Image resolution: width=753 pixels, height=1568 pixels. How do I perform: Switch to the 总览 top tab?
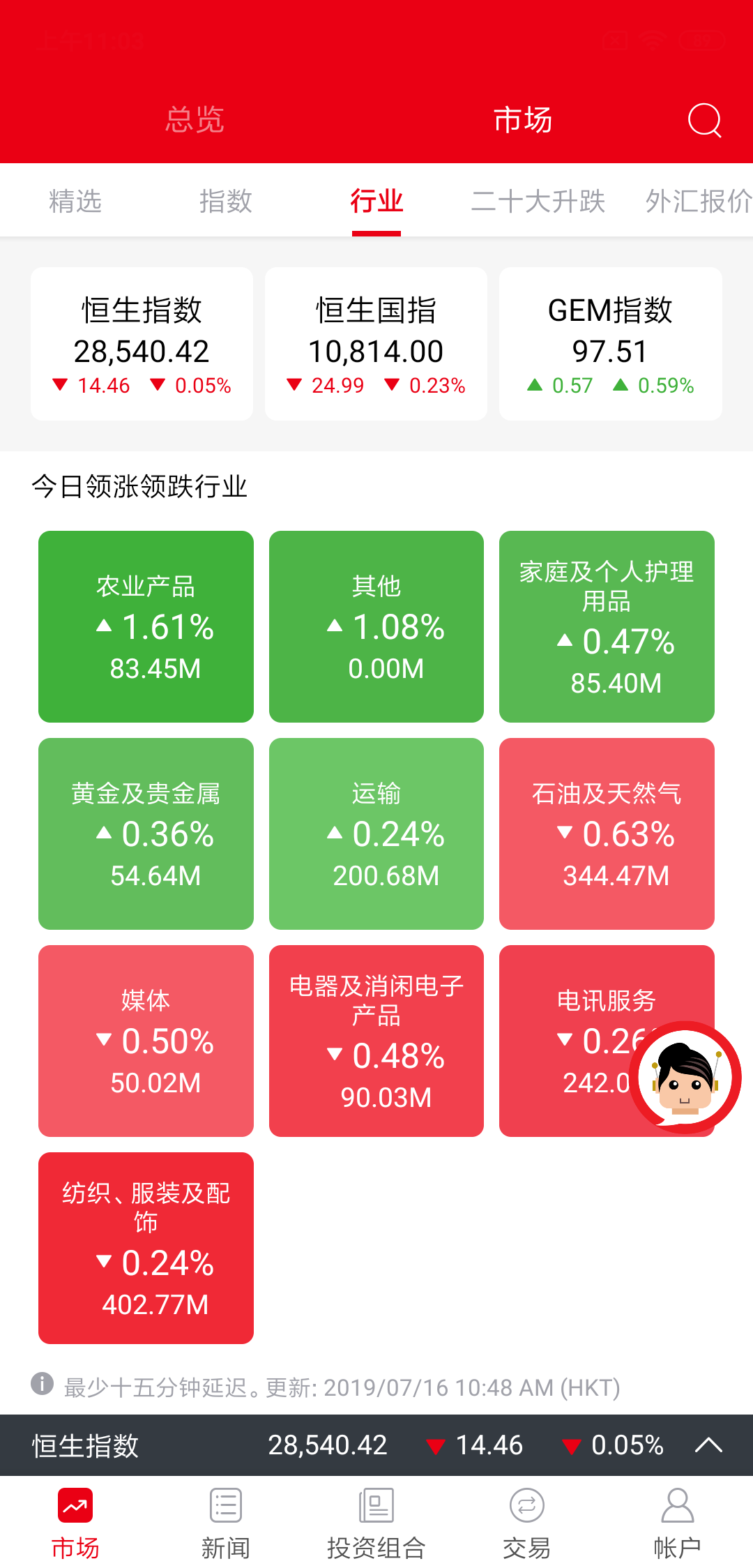(195, 120)
